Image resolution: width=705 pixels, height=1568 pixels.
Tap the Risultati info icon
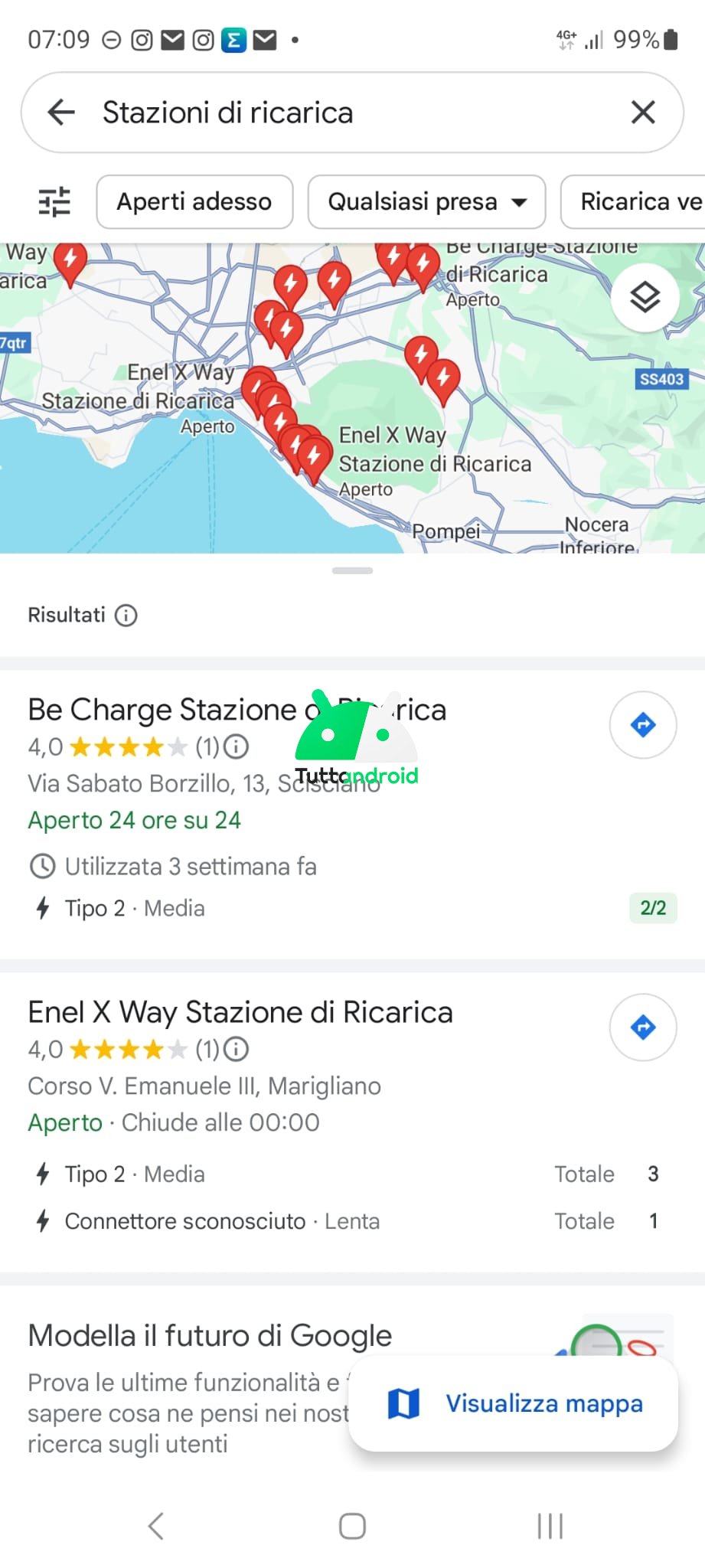pos(126,616)
